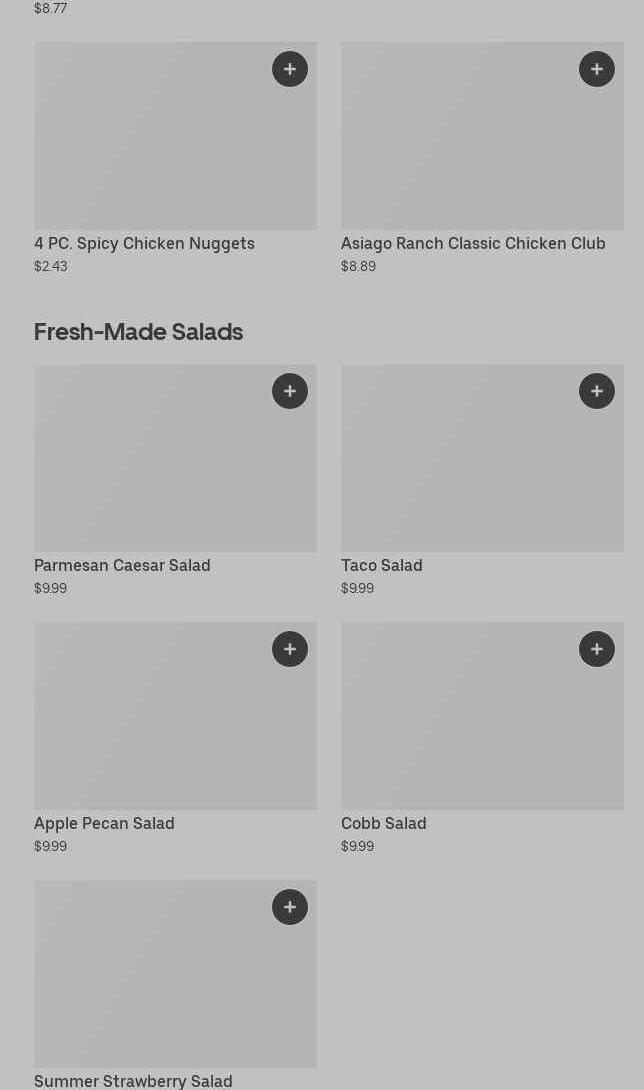Add Cobb Salad to cart

[x=597, y=649]
